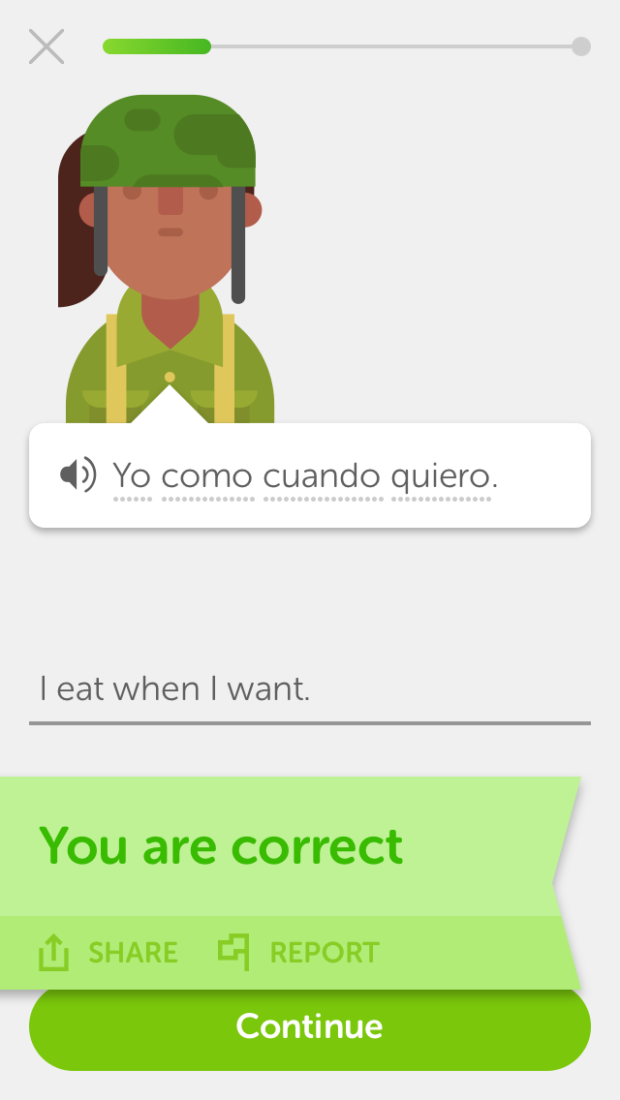Share this correct answer
This screenshot has width=620, height=1100.
coord(108,952)
